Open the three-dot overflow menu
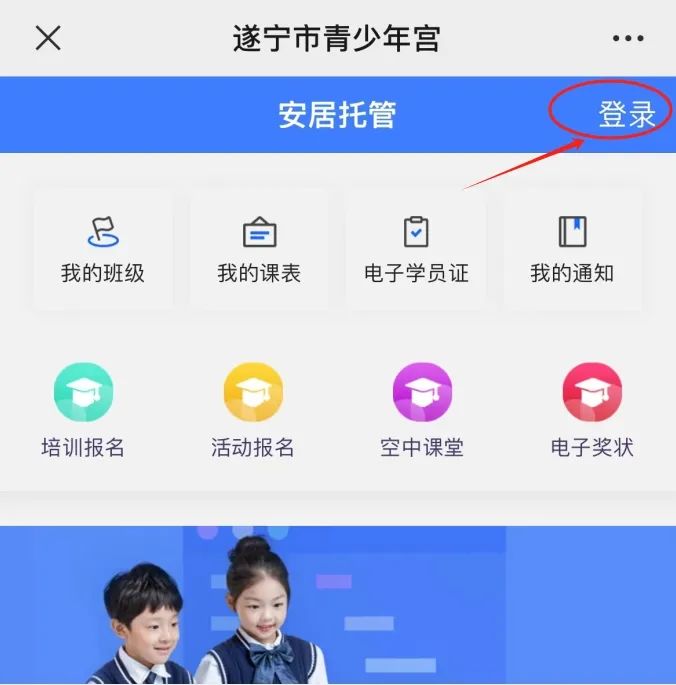The image size is (676, 685). point(628,39)
